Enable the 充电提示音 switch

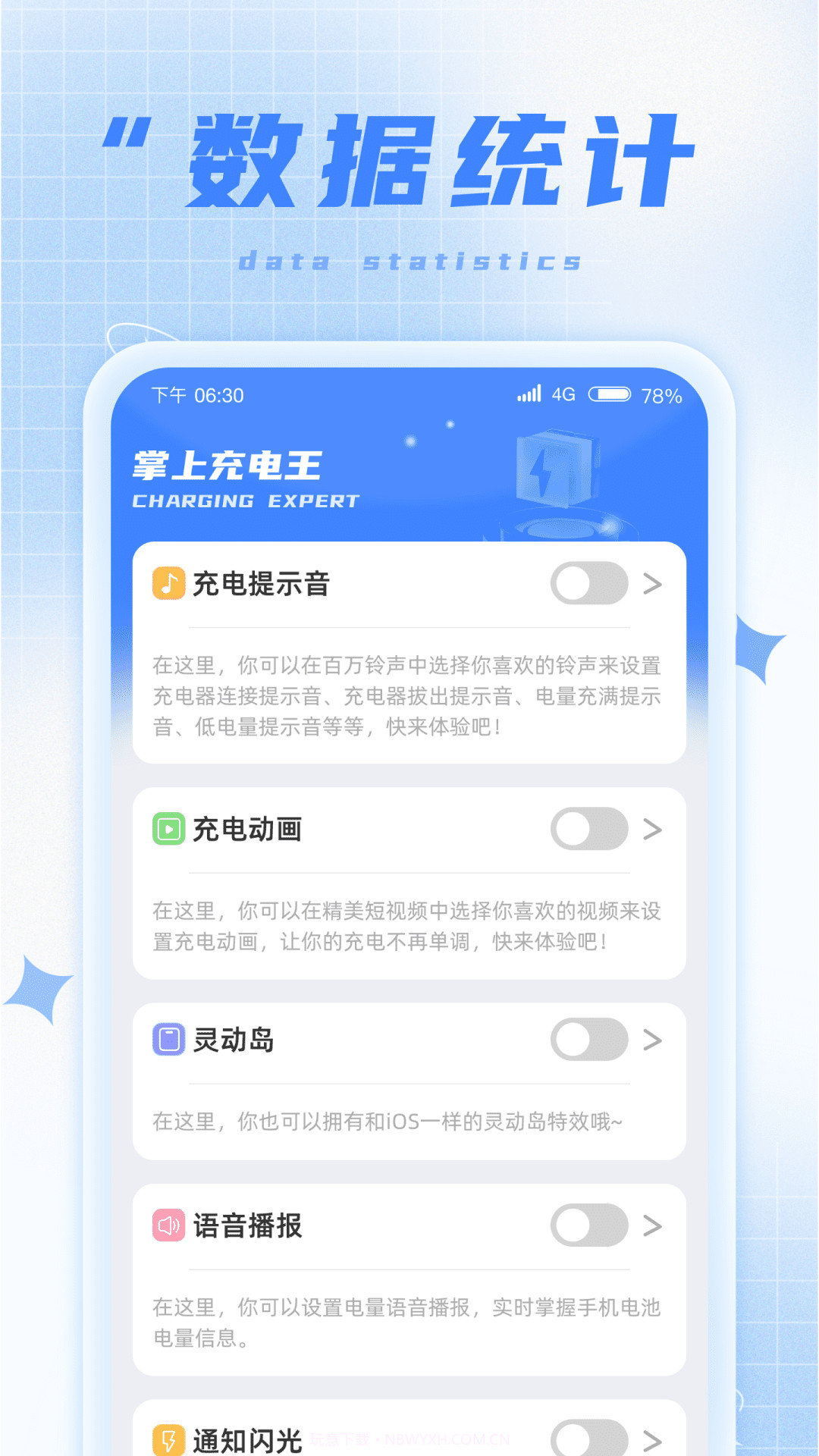[590, 583]
